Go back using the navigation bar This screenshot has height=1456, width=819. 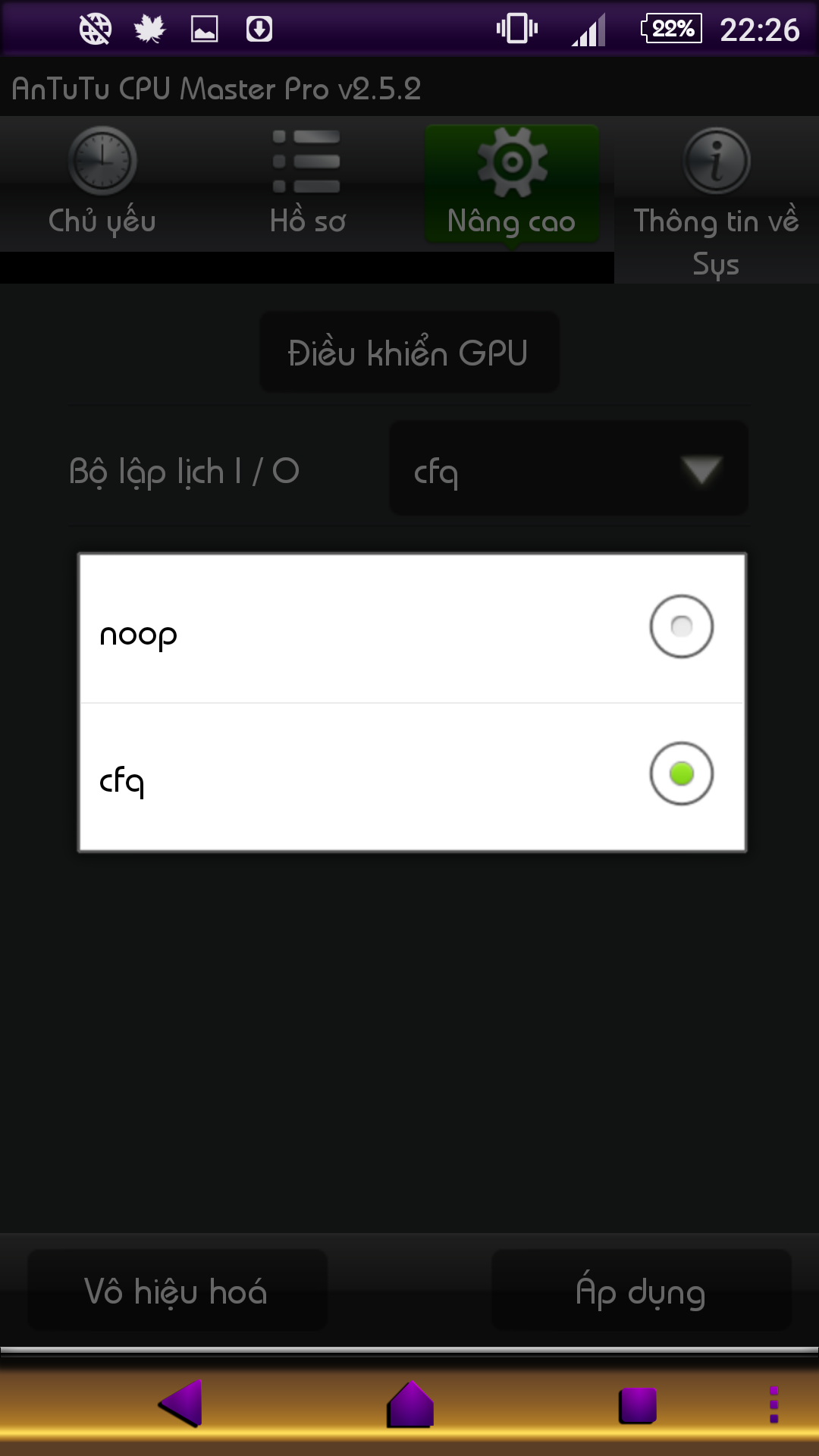click(182, 1404)
